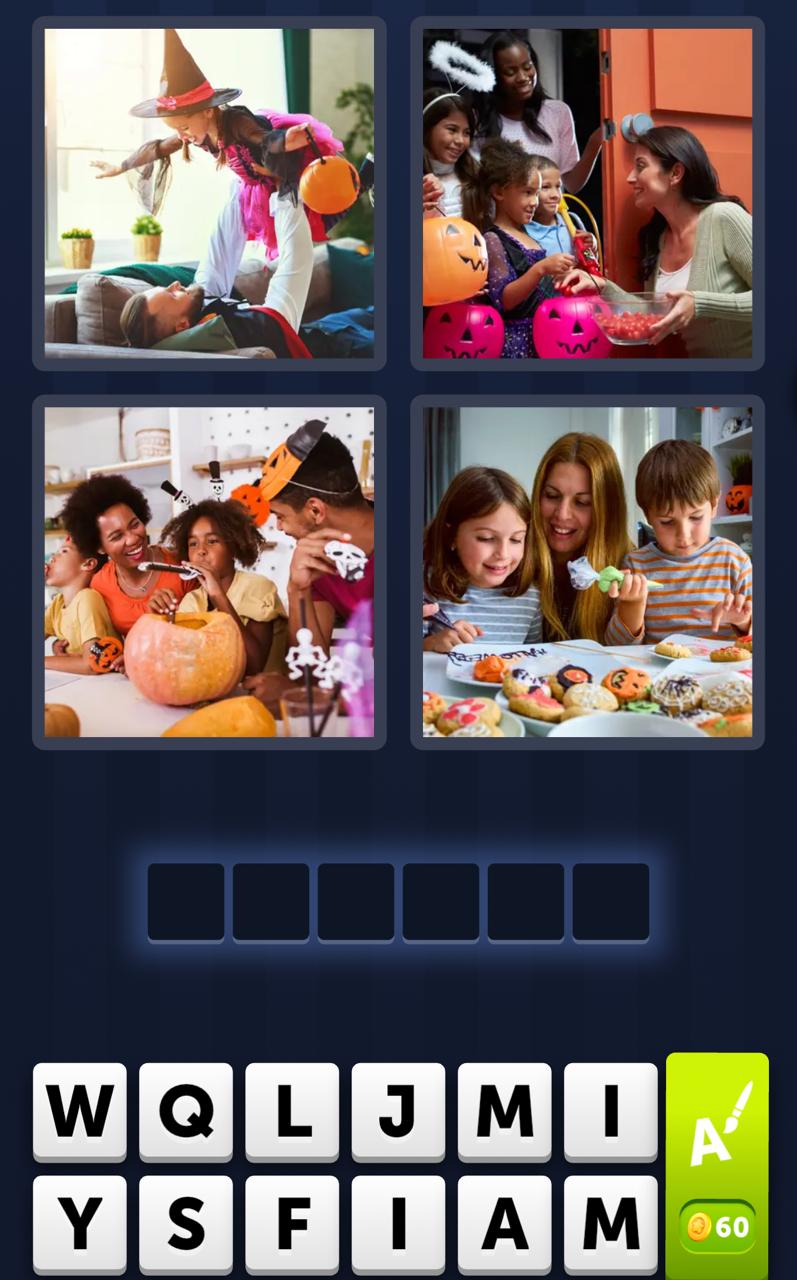Choose the letter A tile
Screen dimensions: 797x1280
pos(504,1222)
